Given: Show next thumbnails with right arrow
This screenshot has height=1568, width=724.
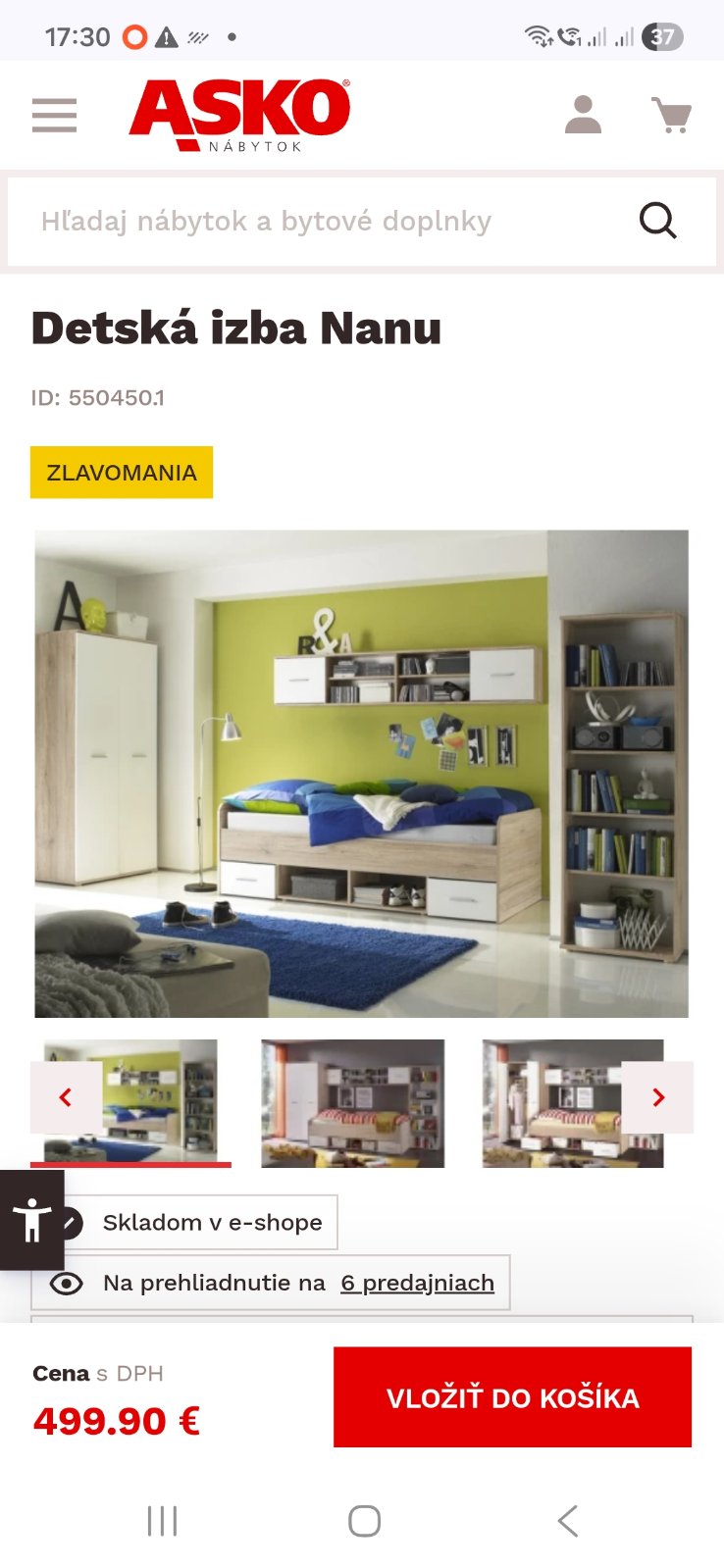Looking at the screenshot, I should (658, 1097).
